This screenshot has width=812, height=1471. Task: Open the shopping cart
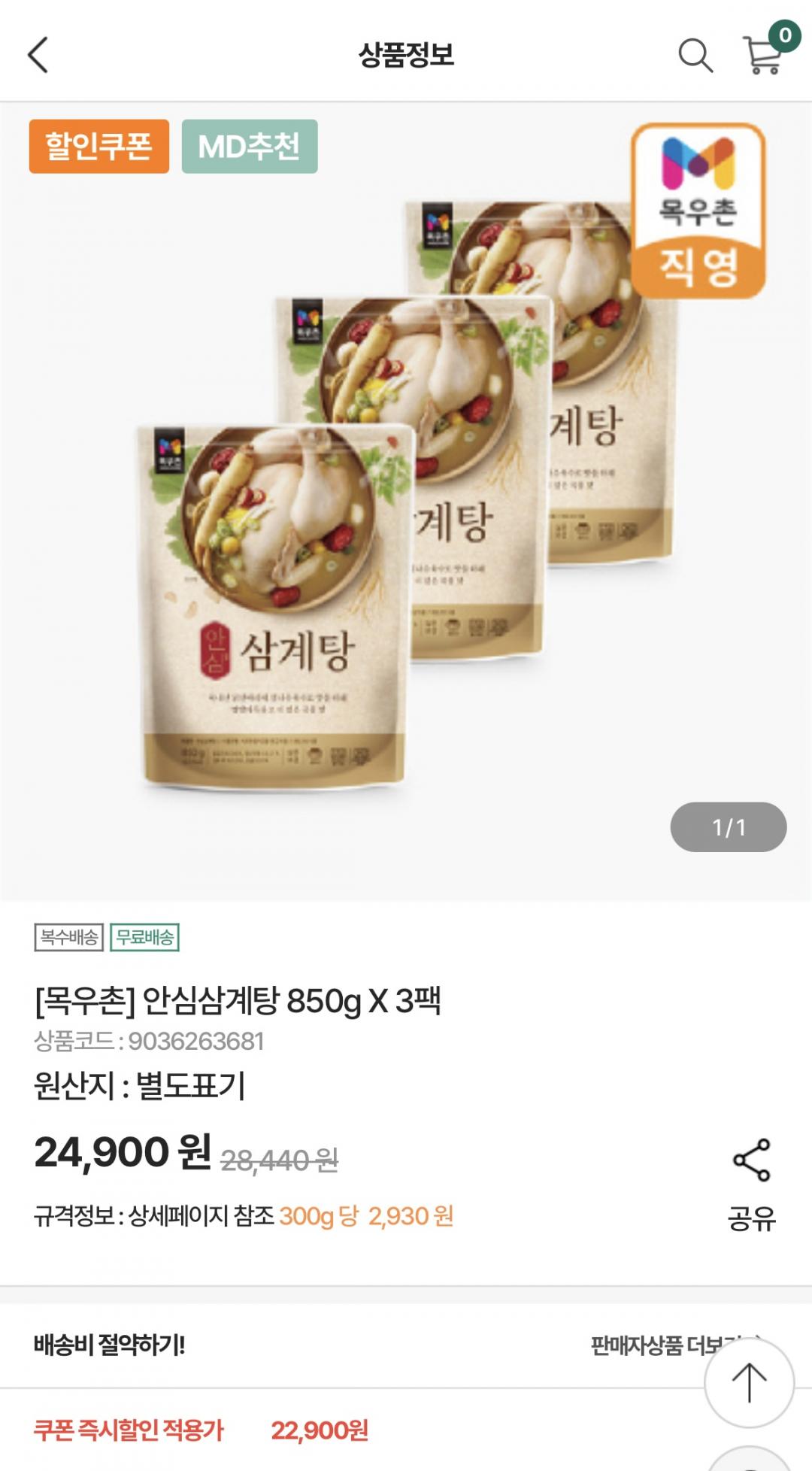(x=763, y=55)
